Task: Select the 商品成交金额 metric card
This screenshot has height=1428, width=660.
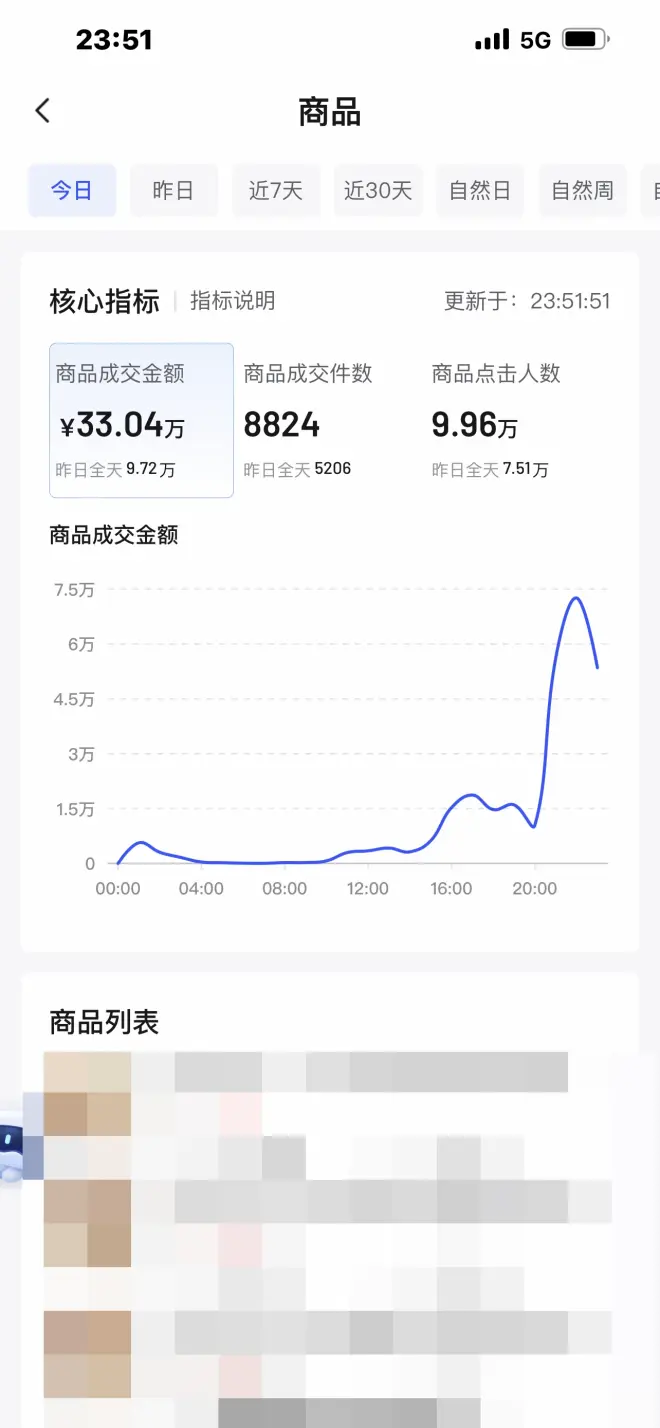Action: tap(141, 420)
